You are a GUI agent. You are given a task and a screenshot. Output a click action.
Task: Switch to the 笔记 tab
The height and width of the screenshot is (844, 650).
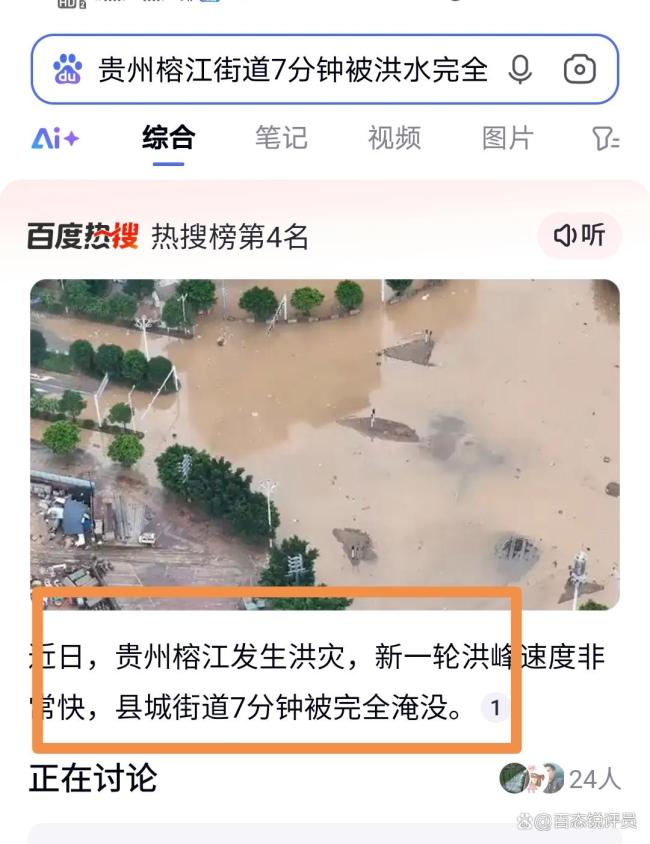281,138
